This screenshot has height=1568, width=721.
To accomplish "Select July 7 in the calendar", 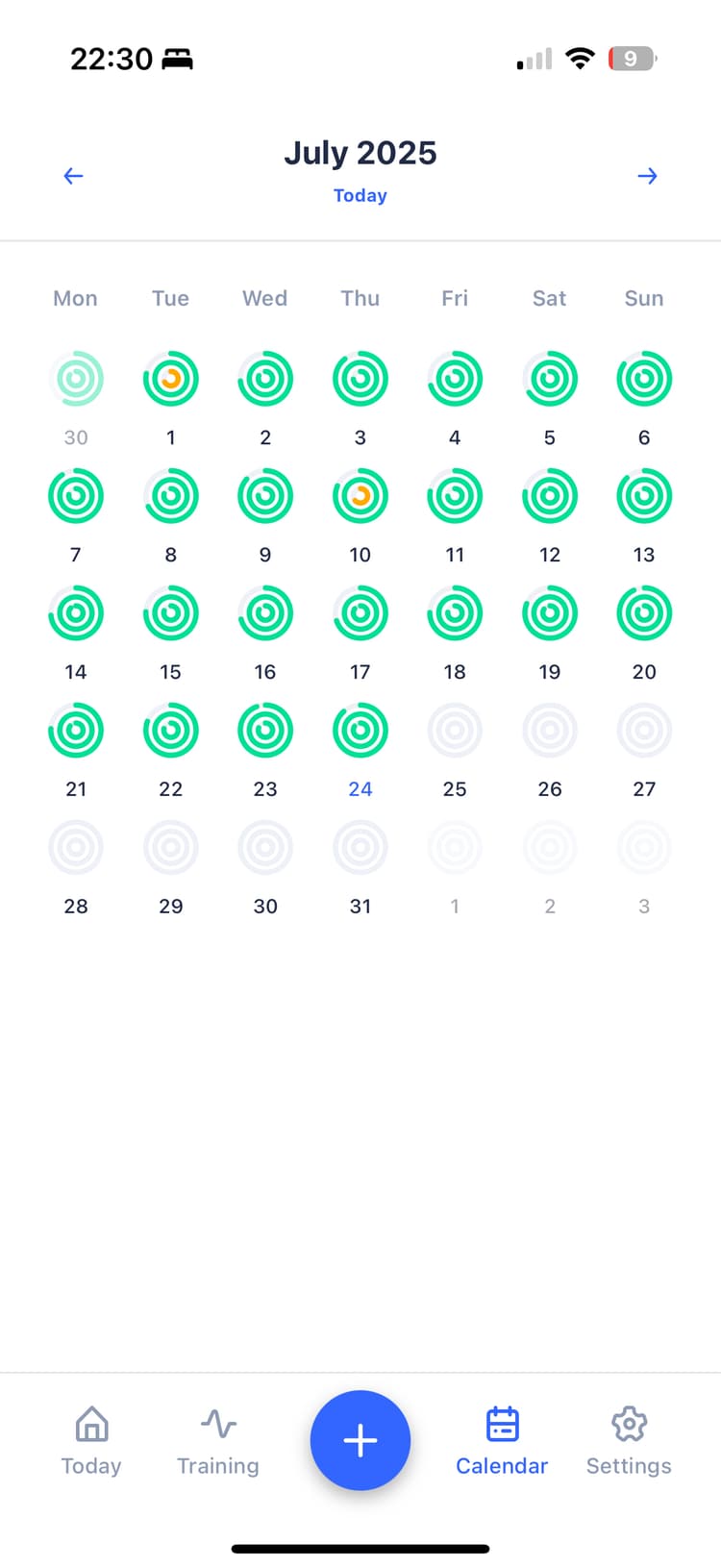I will click(x=76, y=497).
